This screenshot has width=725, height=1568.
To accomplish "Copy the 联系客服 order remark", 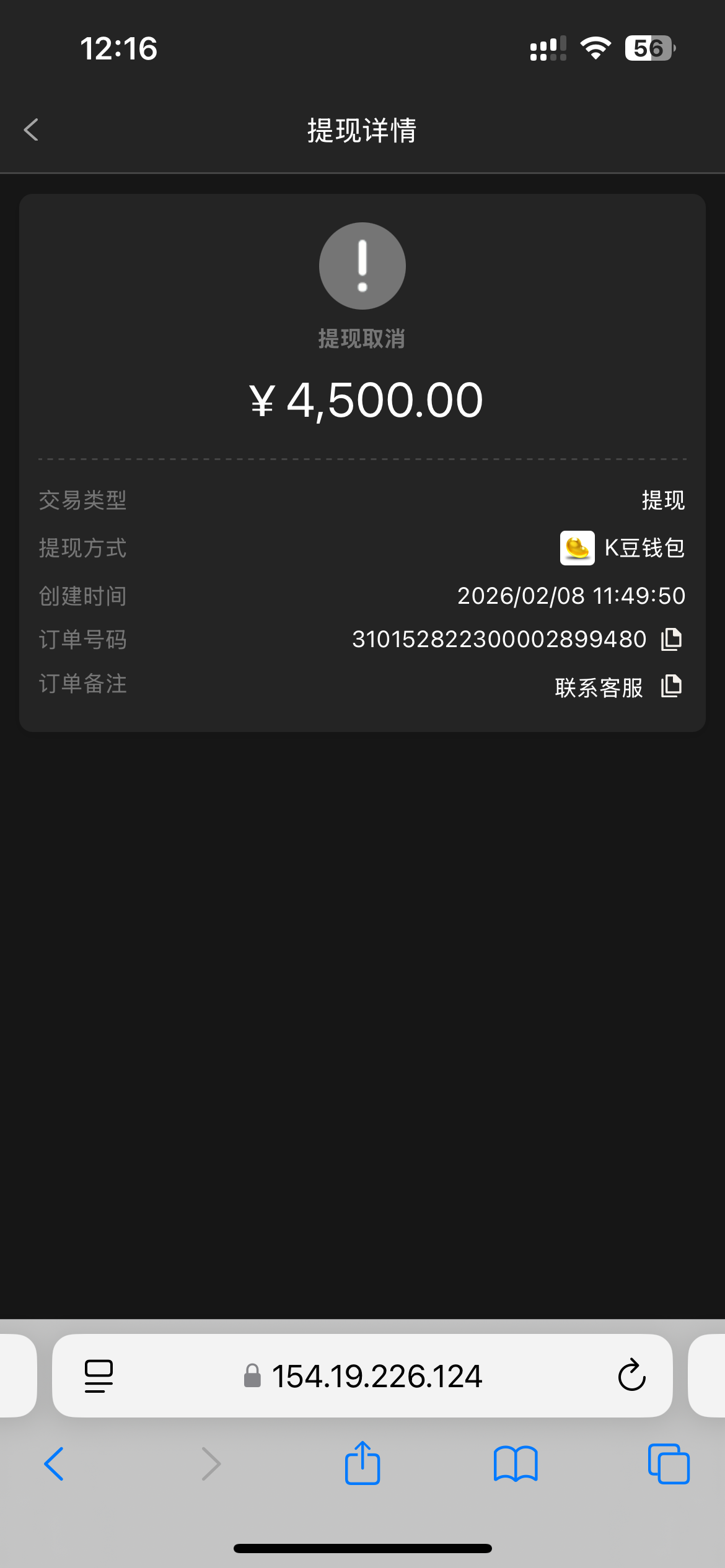I will click(672, 686).
